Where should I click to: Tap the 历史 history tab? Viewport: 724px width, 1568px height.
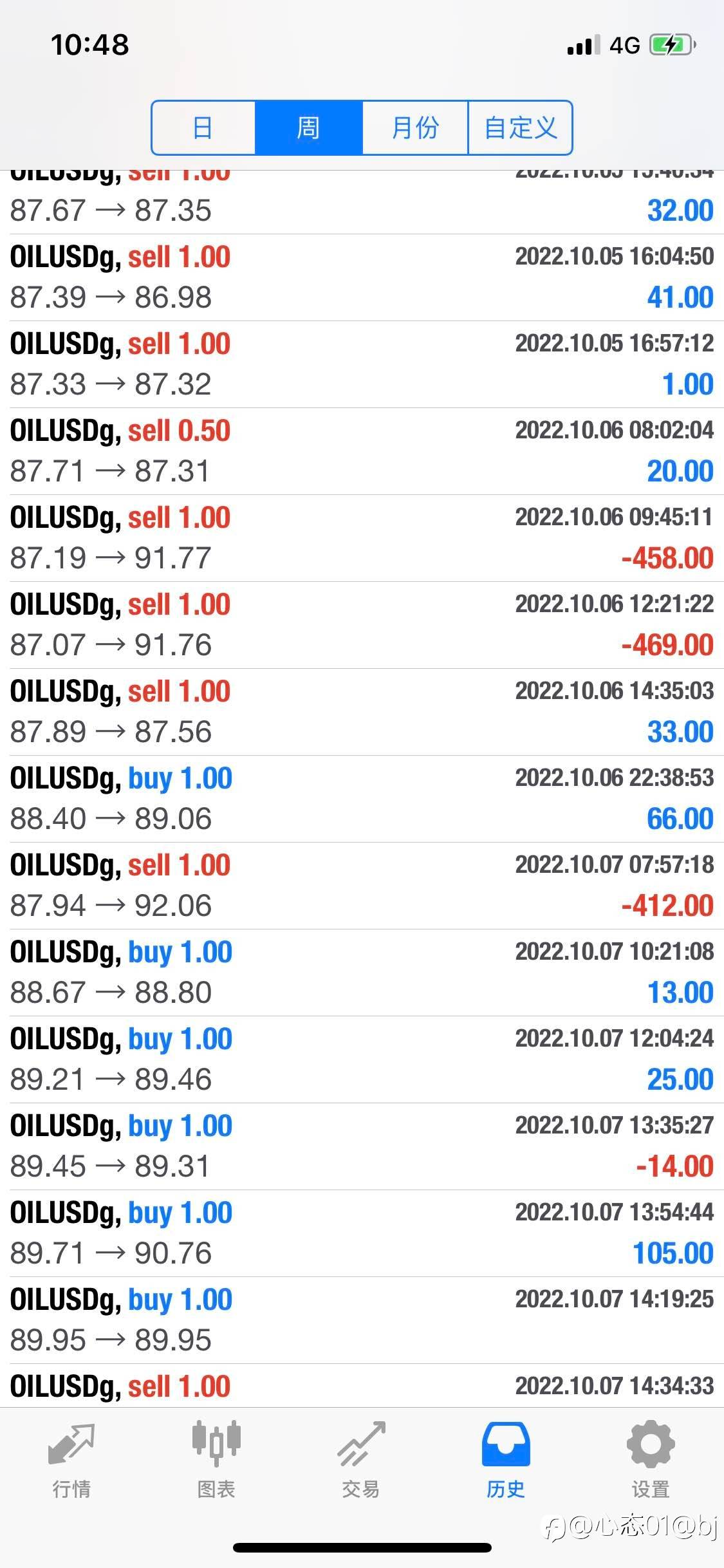(x=506, y=1459)
